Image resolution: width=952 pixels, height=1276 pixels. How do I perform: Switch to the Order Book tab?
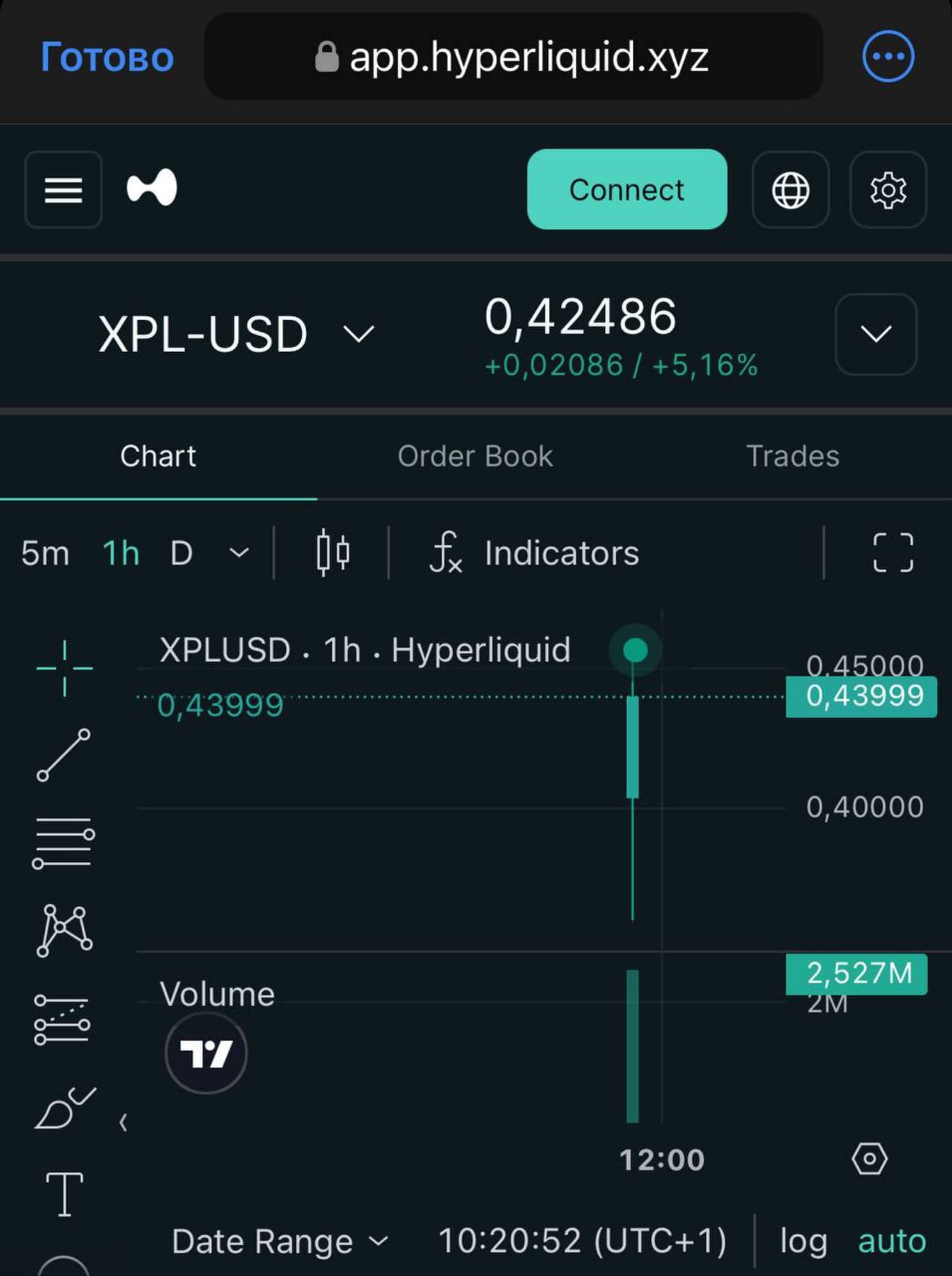[x=475, y=456]
